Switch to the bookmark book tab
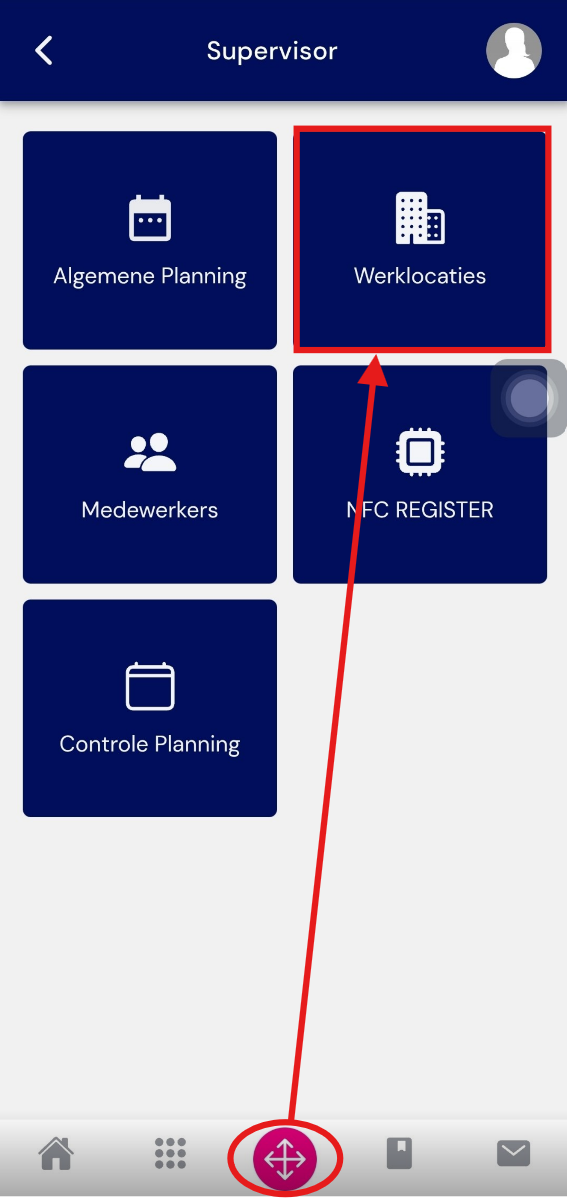The height and width of the screenshot is (1198, 567). 399,1153
